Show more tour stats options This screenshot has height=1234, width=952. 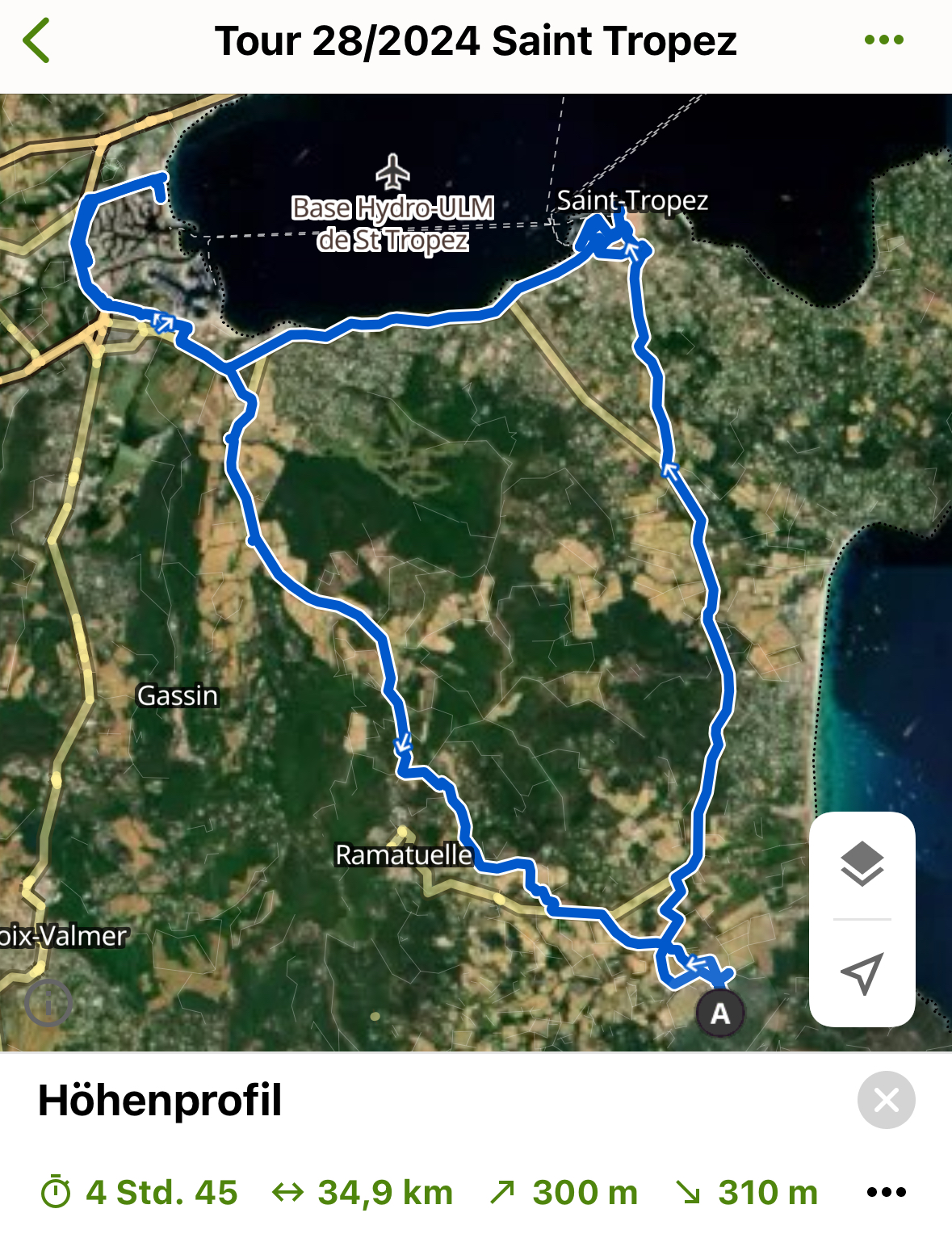(x=886, y=1192)
